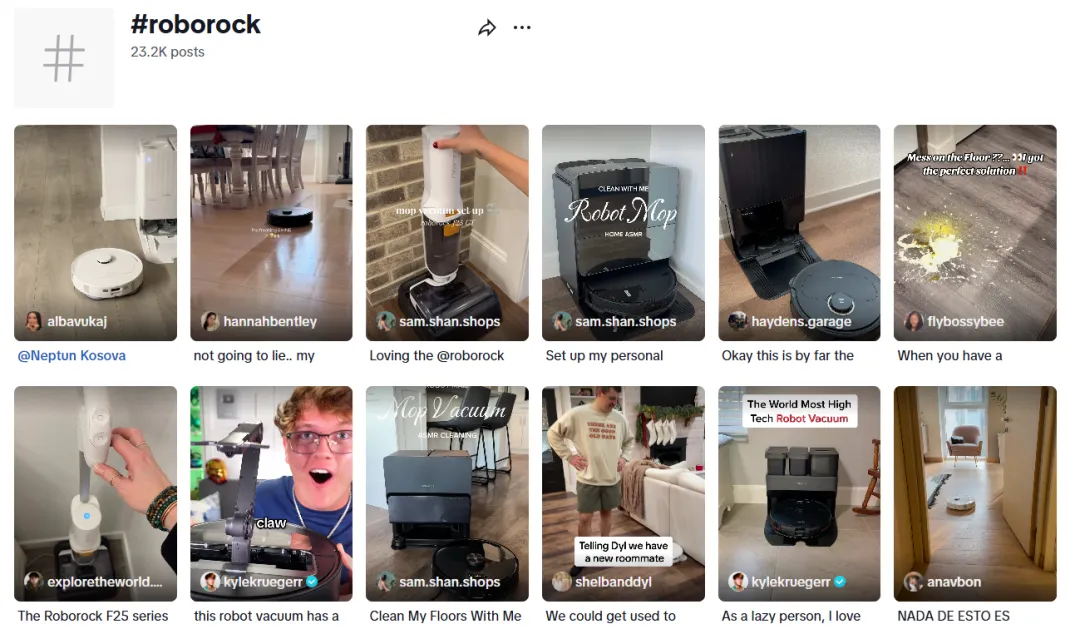Open the Mop Vacuum ASMR cleaning video
This screenshot has height=634, width=1080.
(x=447, y=493)
